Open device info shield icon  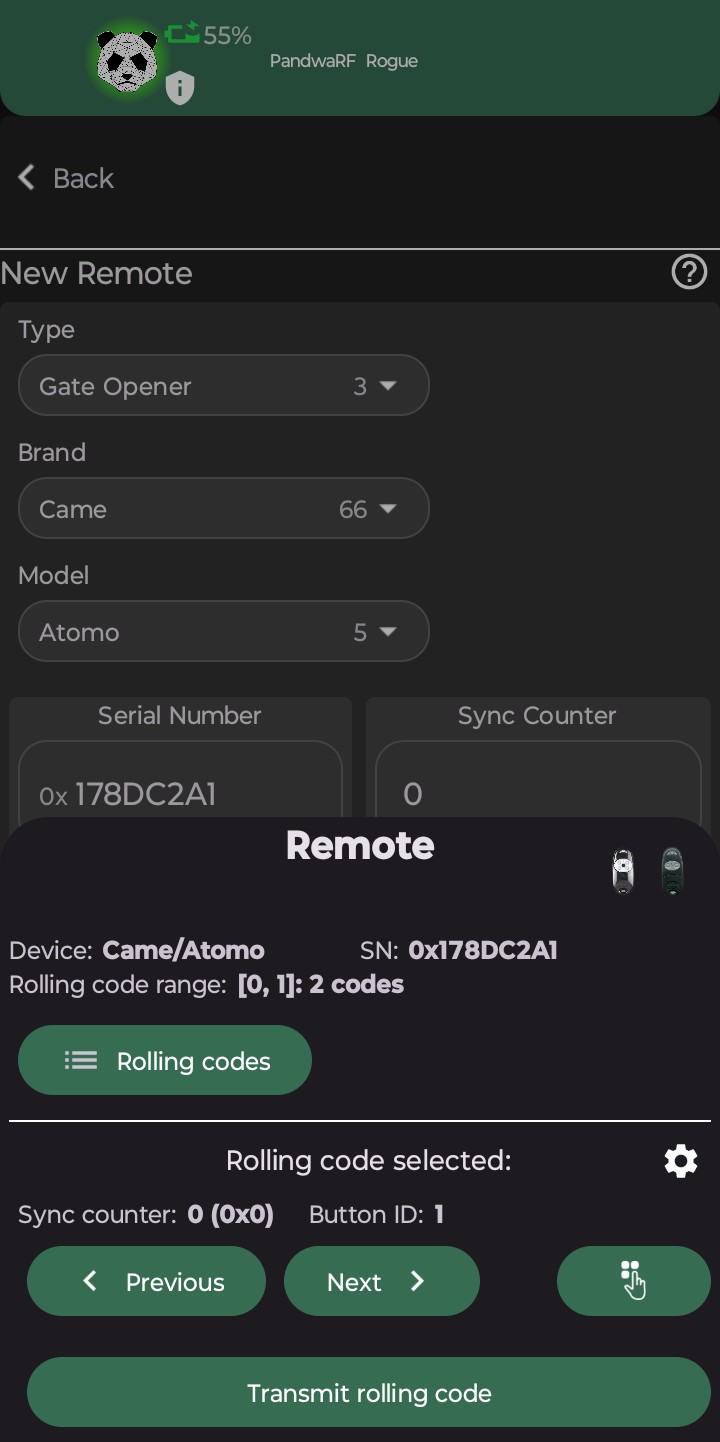180,88
